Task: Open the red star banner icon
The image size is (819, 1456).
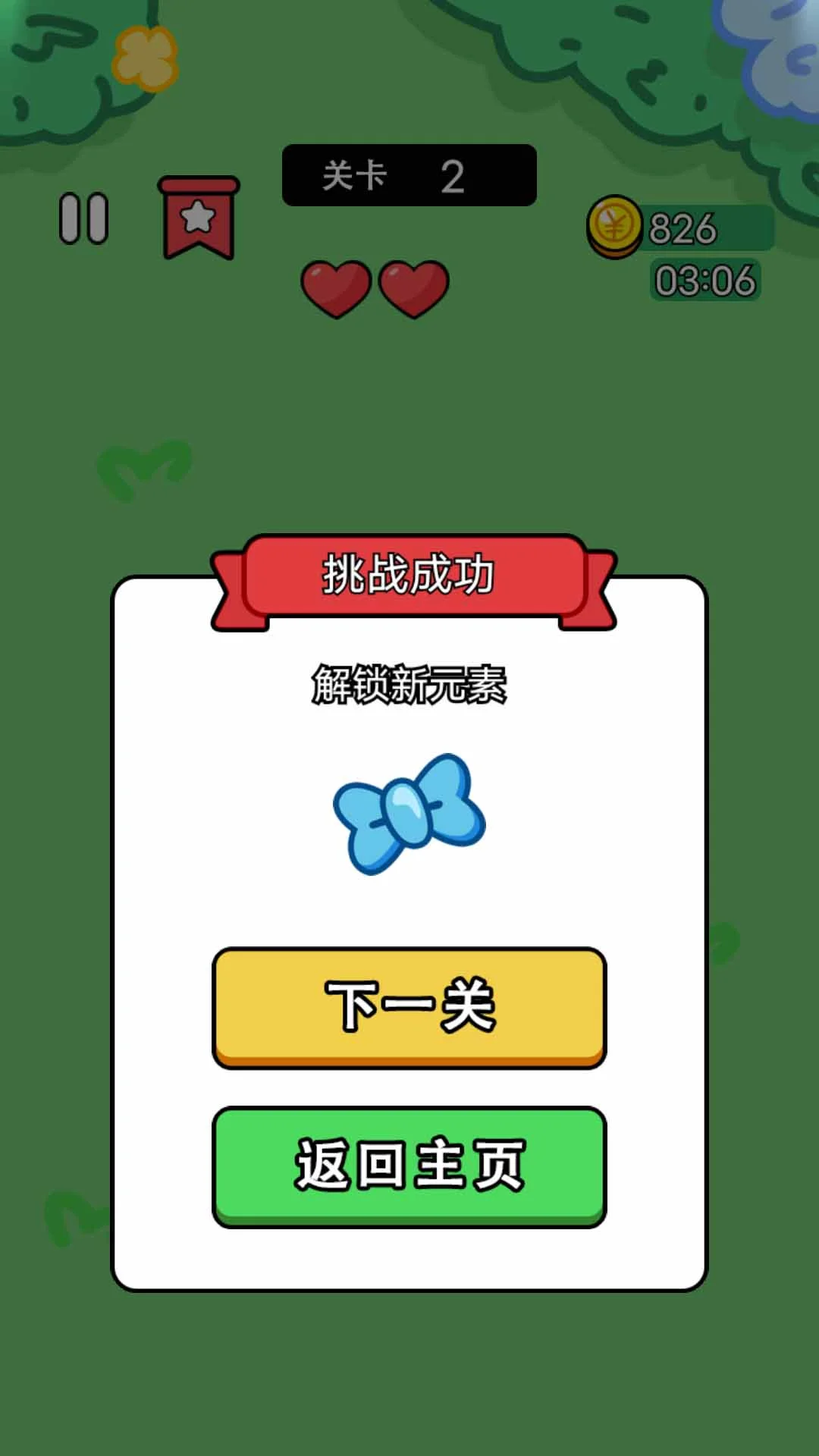Action: (199, 218)
